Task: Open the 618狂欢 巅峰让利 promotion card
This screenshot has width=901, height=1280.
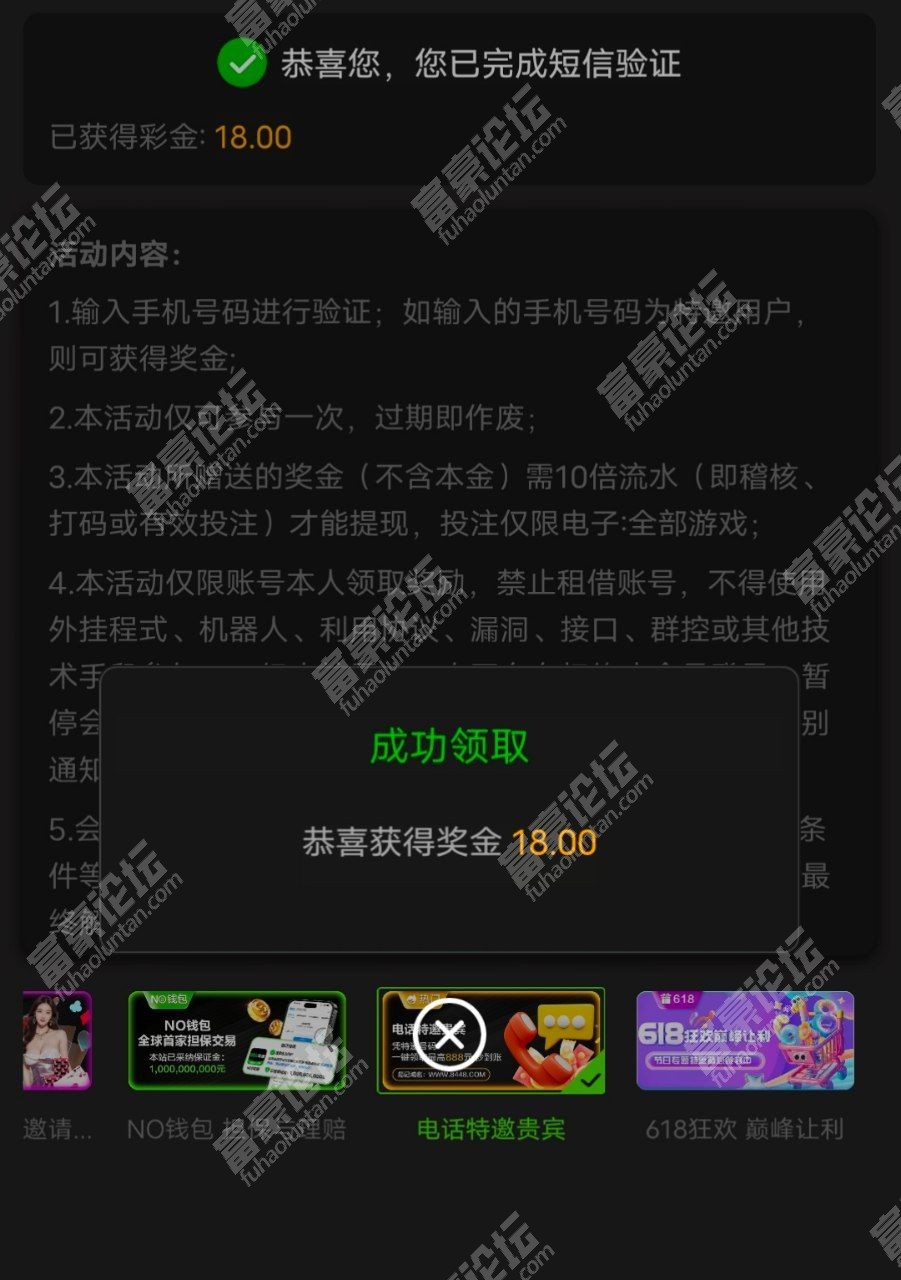Action: coord(745,1041)
